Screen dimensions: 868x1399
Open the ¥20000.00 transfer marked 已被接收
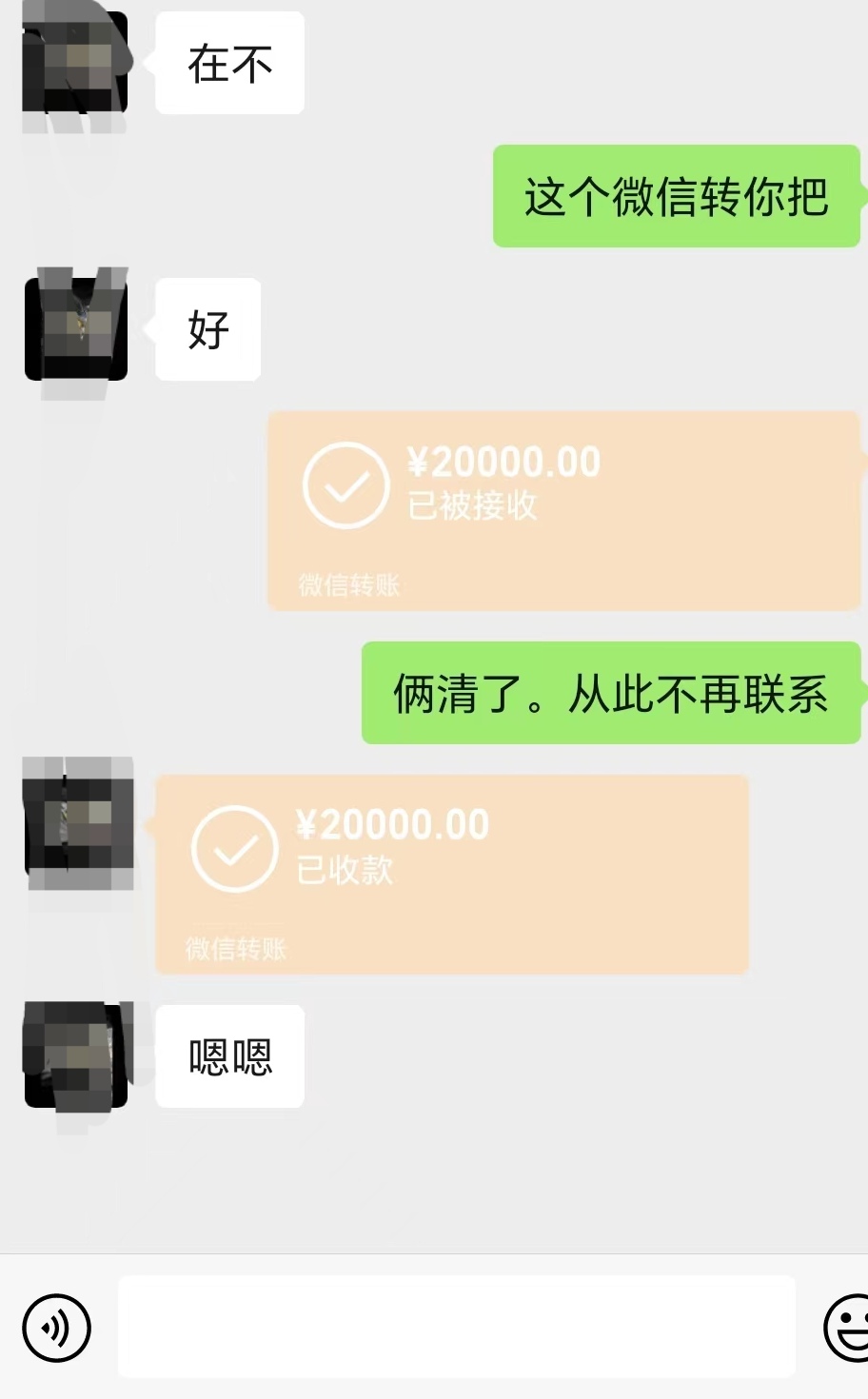pos(563,511)
